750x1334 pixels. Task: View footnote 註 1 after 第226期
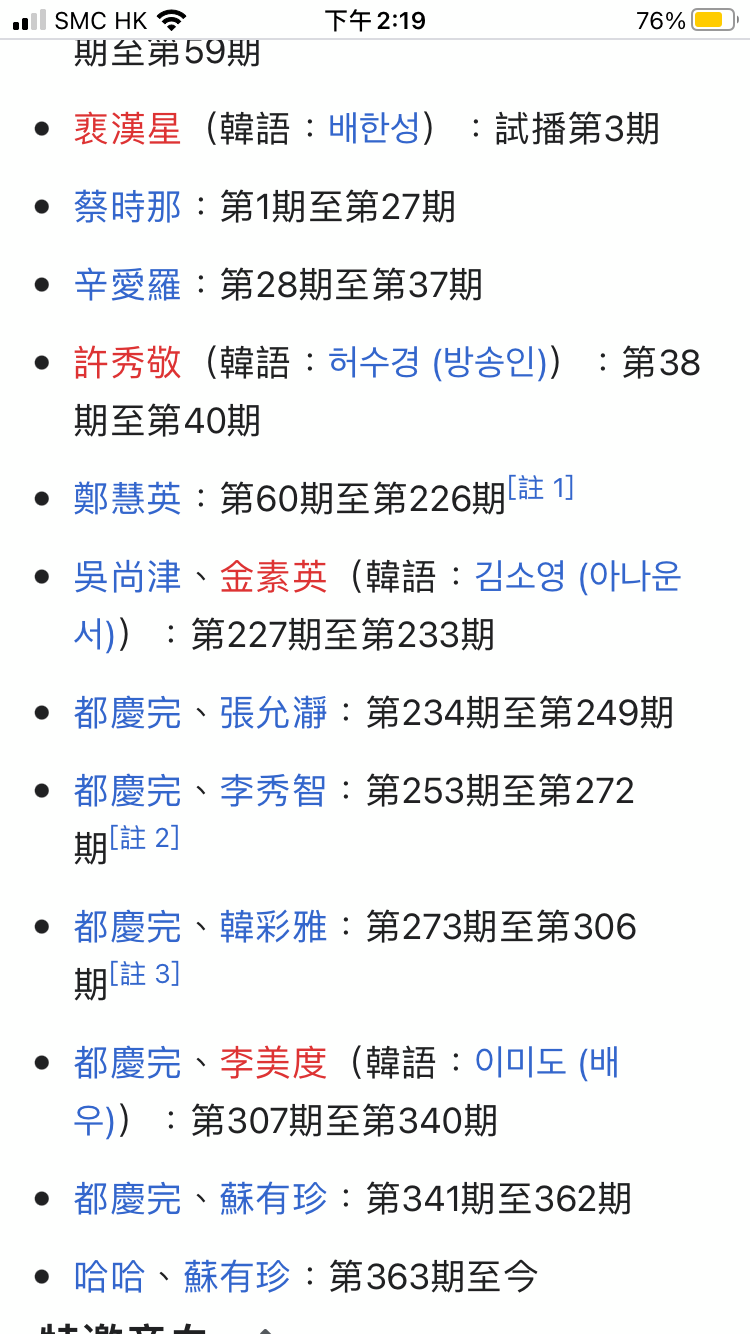(x=541, y=488)
